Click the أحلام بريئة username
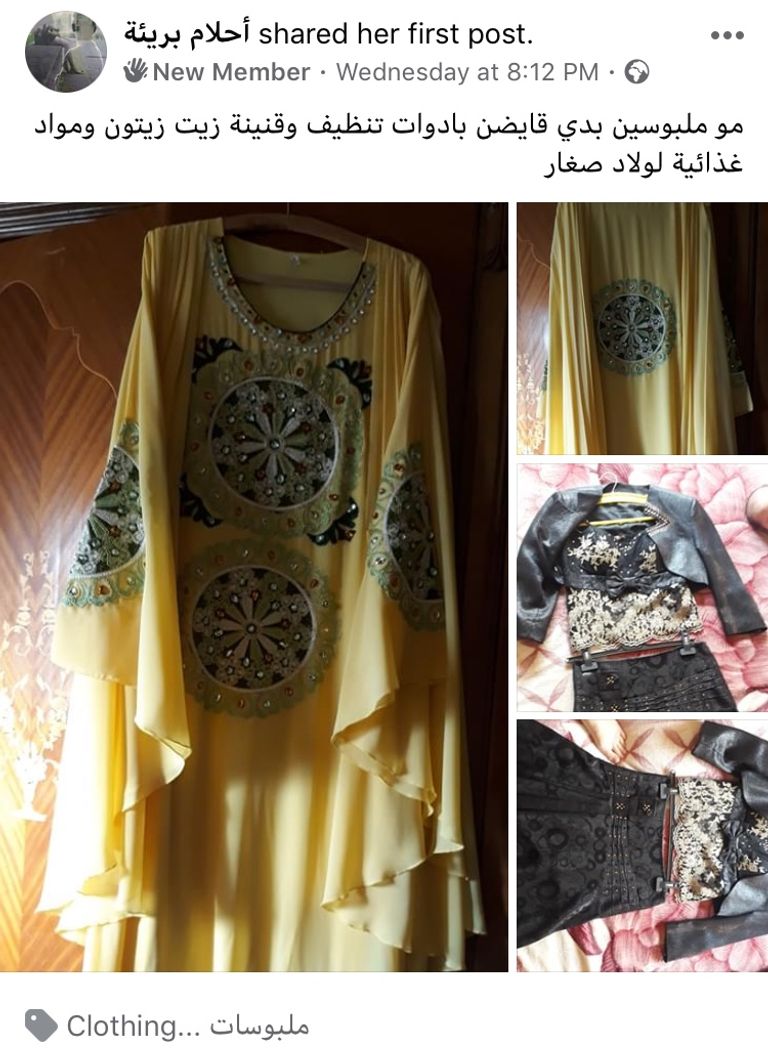This screenshot has height=1056, width=768. tap(180, 31)
